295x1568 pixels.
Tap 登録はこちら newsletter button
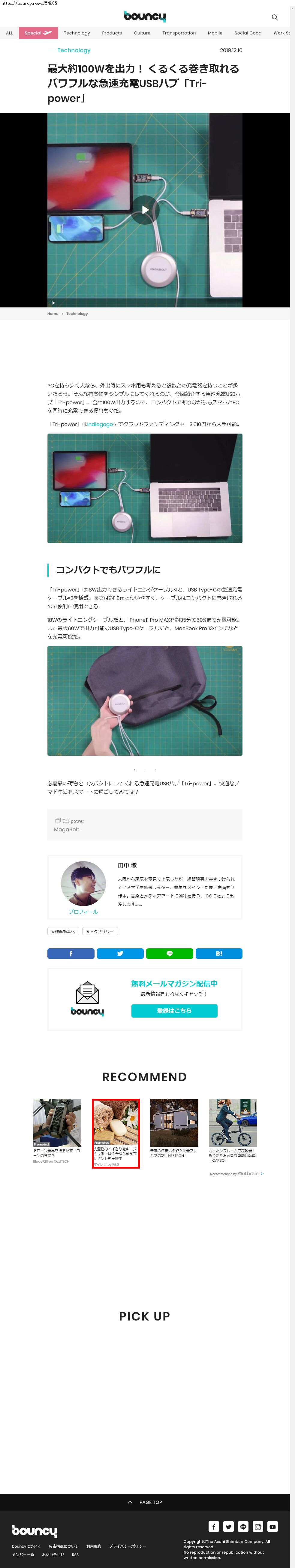174,1010
